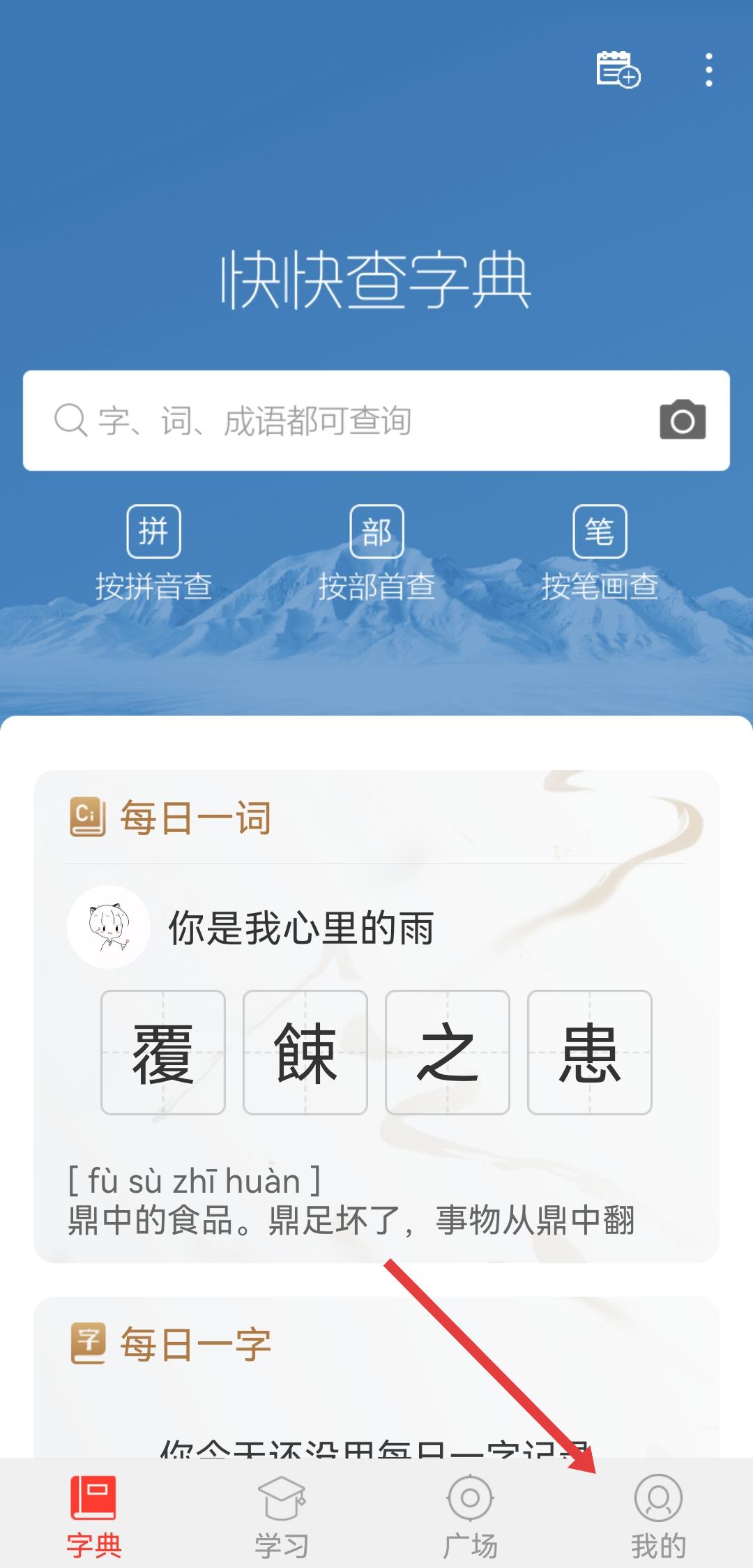753x1568 pixels.
Task: Switch to the 广场 tab
Action: click(x=471, y=1515)
